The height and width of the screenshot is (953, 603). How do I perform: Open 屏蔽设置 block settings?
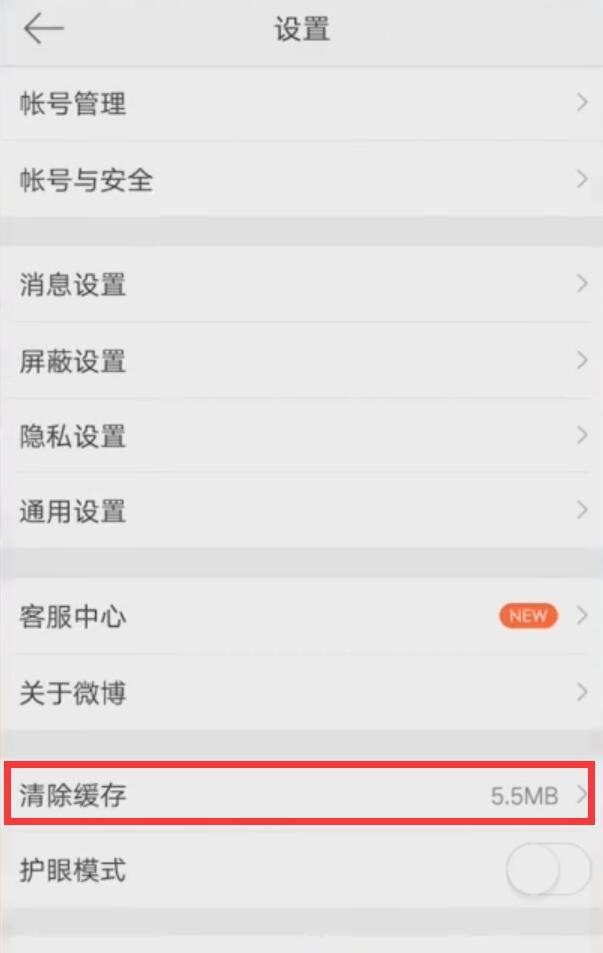coord(300,360)
